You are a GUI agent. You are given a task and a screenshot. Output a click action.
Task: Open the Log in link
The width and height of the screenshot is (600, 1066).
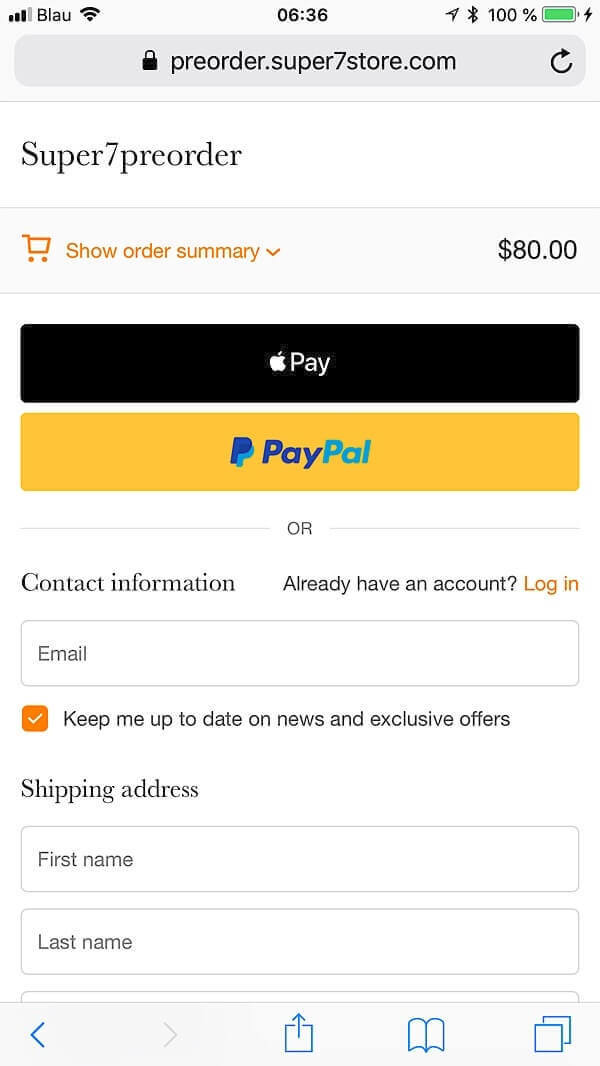pos(550,584)
